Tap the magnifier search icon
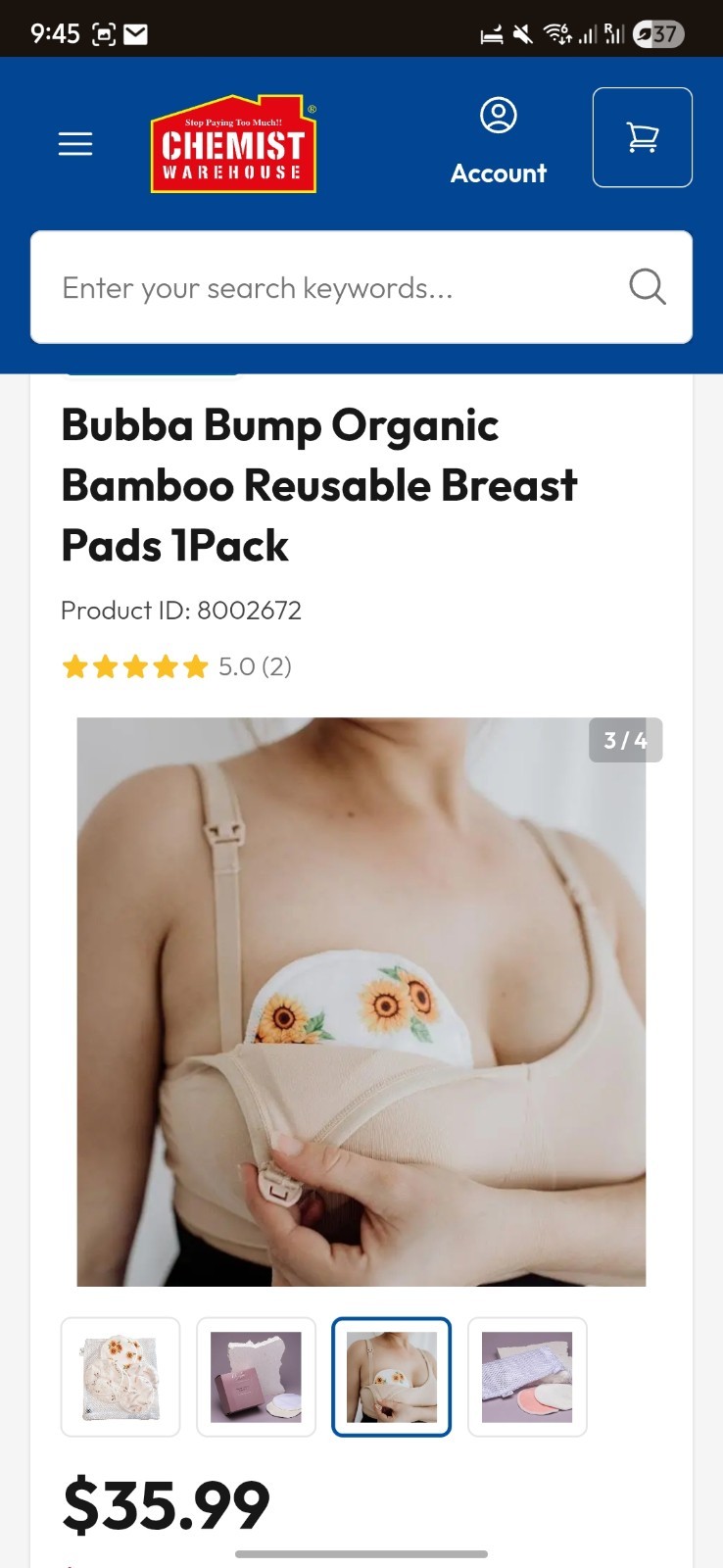723x1568 pixels. (x=647, y=287)
